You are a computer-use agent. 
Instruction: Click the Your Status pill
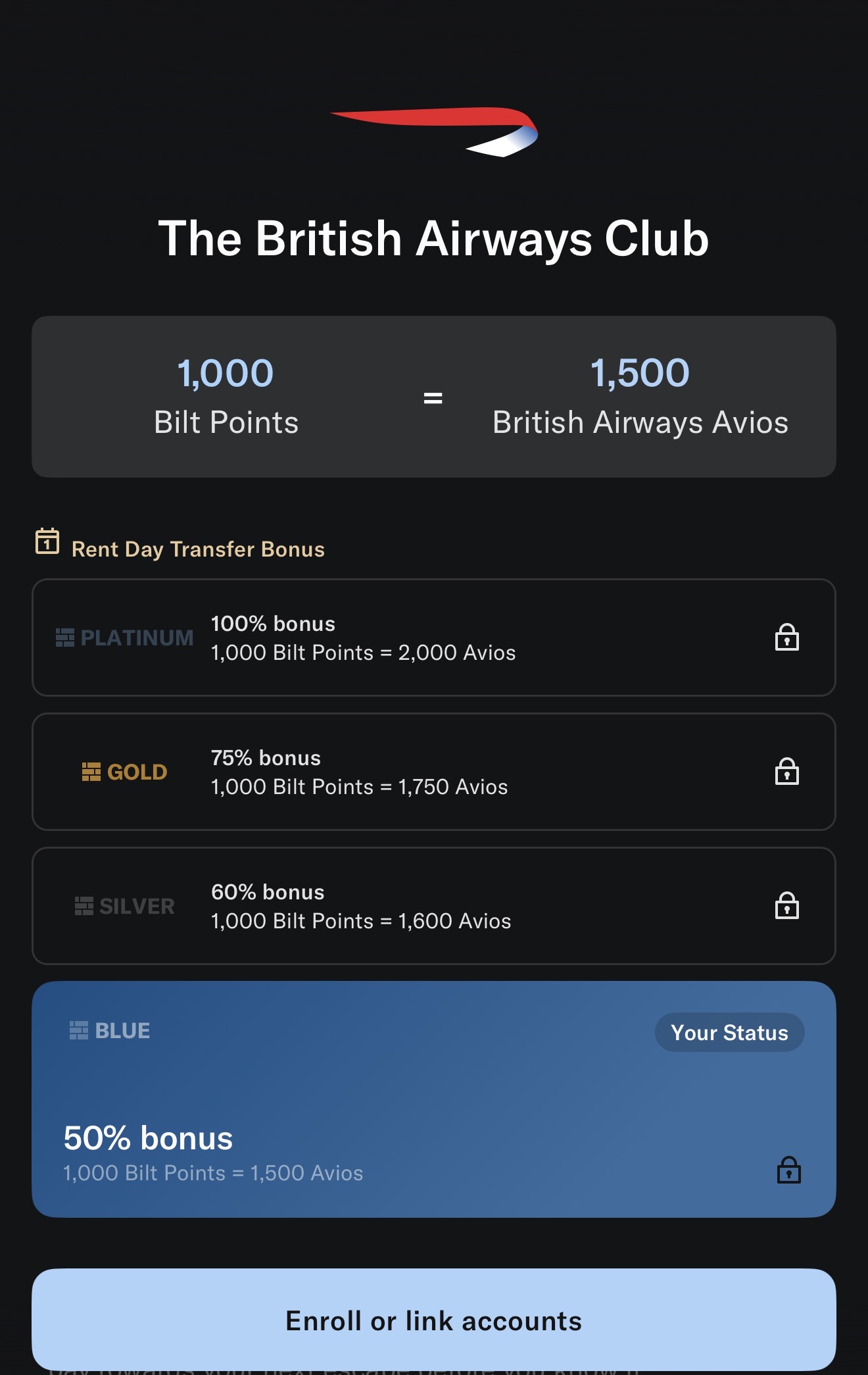click(x=729, y=1032)
